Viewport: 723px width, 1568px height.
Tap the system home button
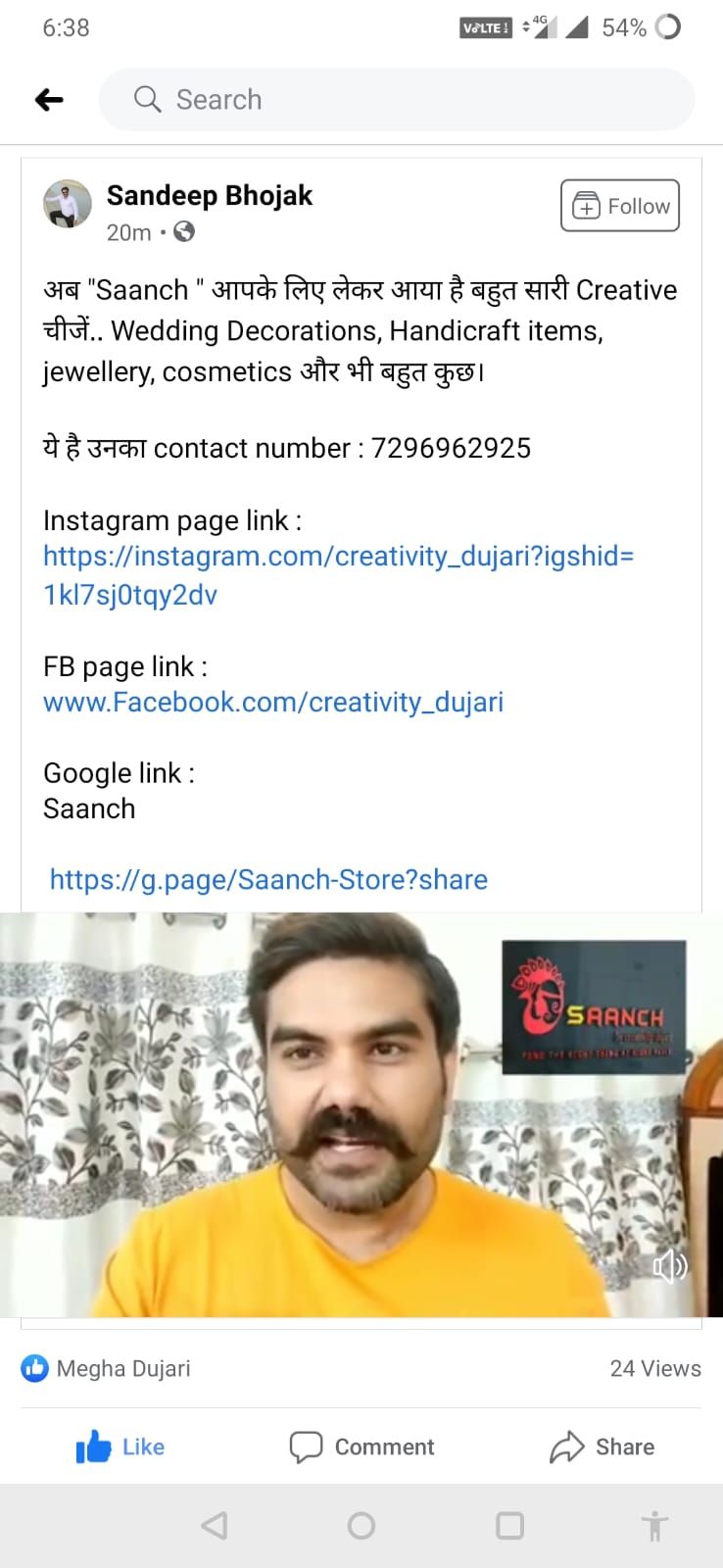pyautogui.click(x=361, y=1526)
